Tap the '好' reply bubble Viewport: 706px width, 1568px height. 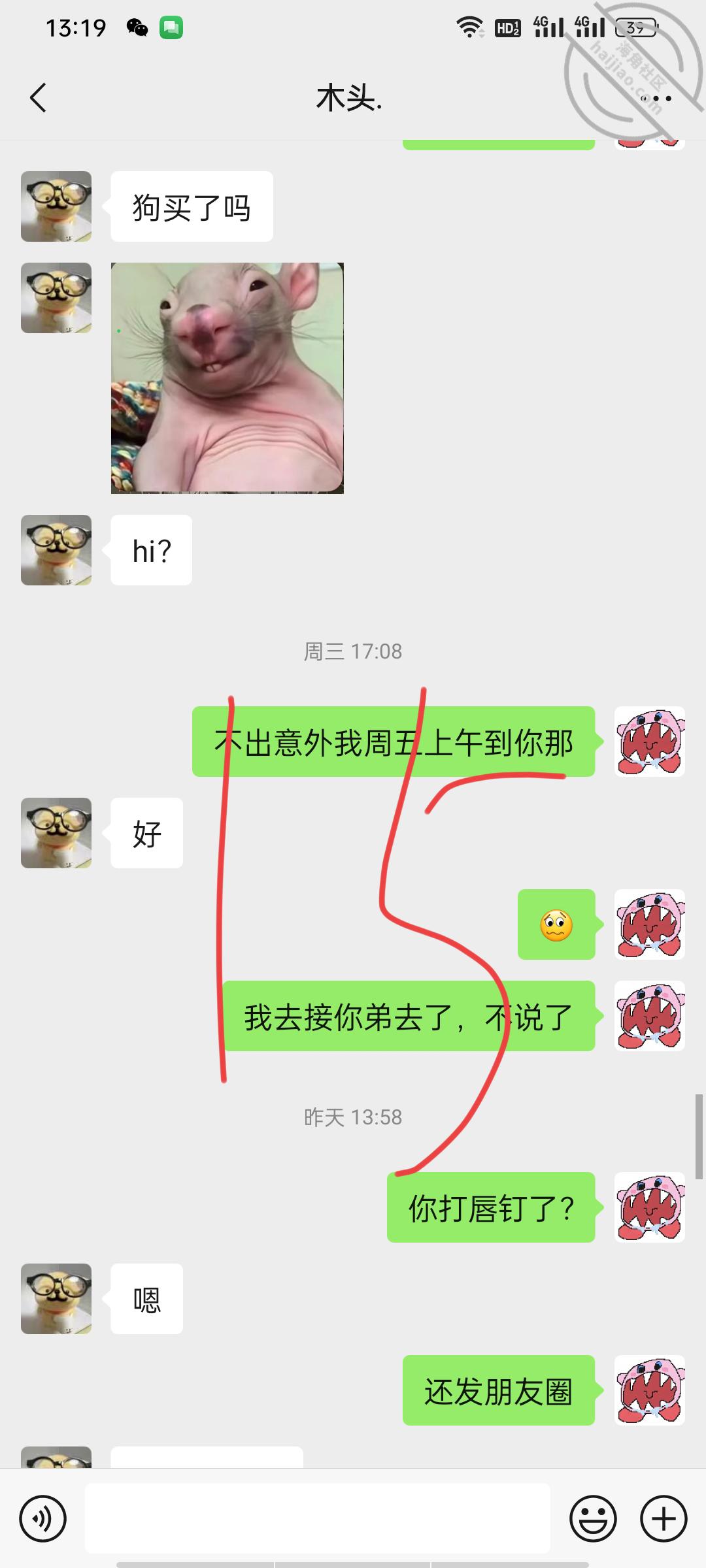[x=146, y=833]
